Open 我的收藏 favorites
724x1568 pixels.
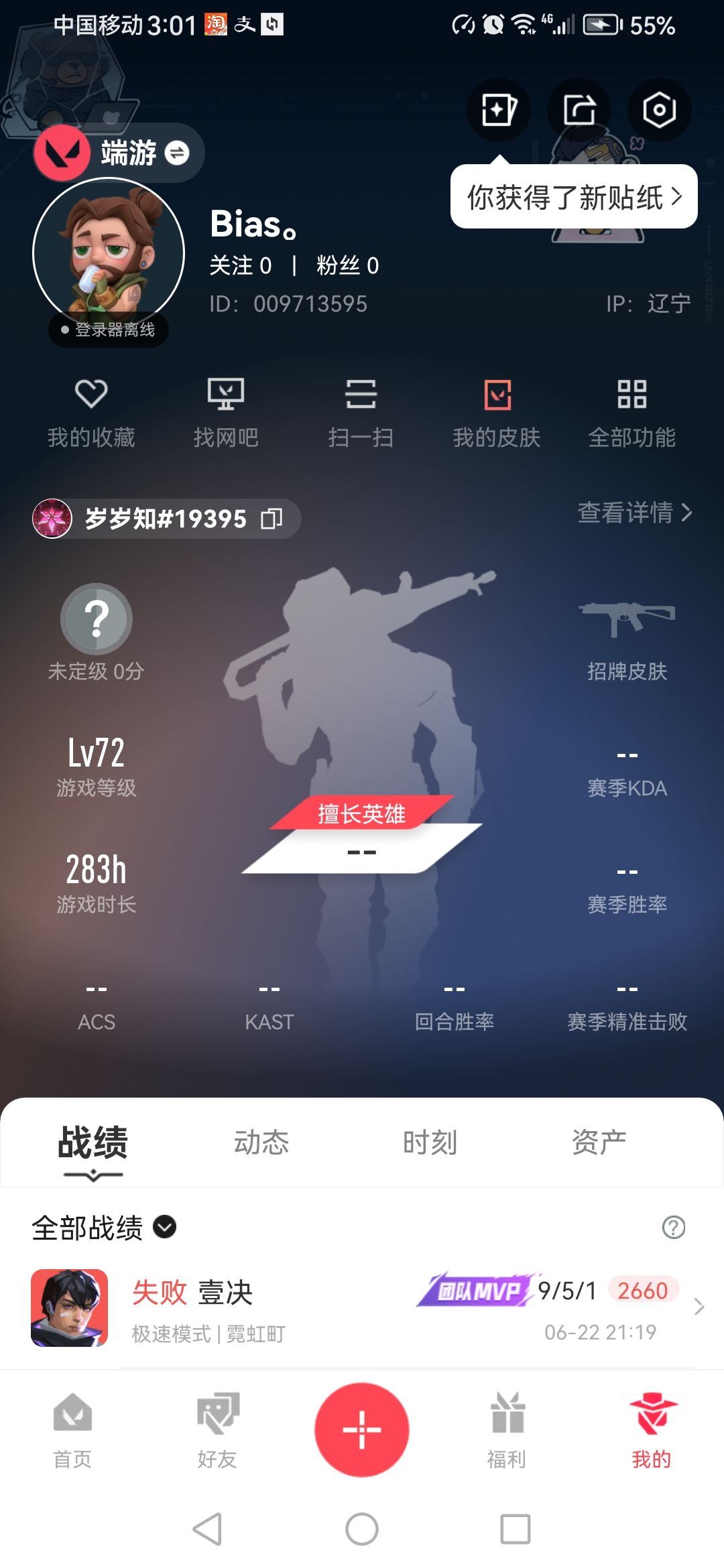coord(91,412)
